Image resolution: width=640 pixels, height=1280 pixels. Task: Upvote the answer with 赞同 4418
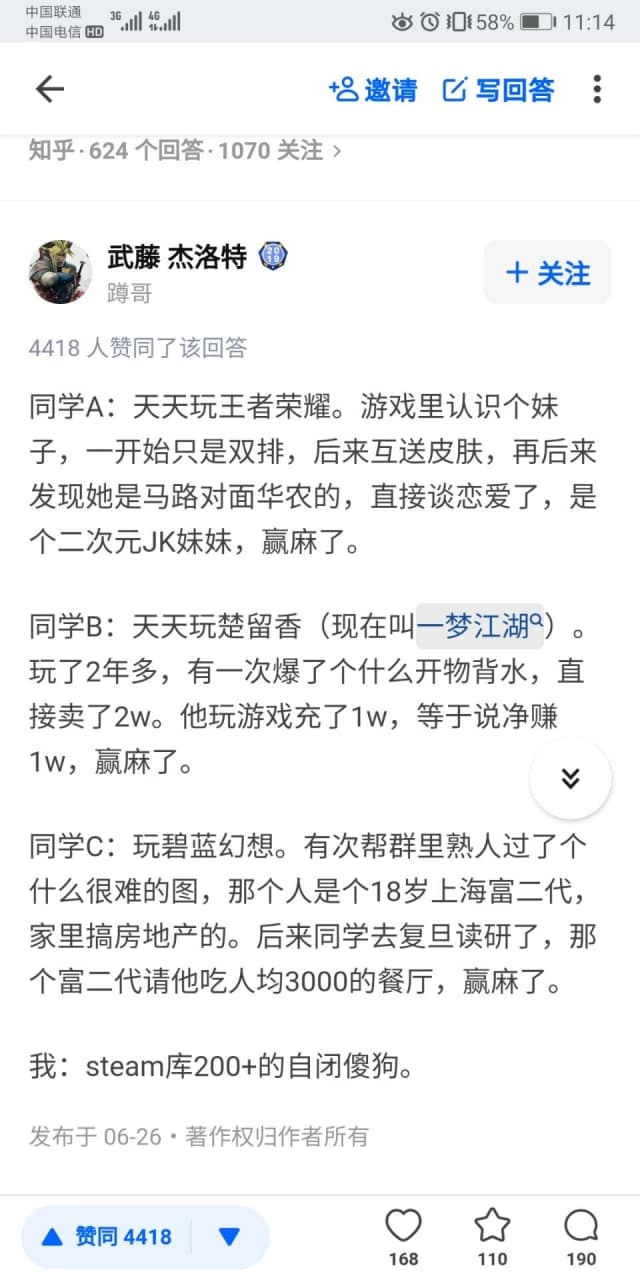click(107, 1237)
